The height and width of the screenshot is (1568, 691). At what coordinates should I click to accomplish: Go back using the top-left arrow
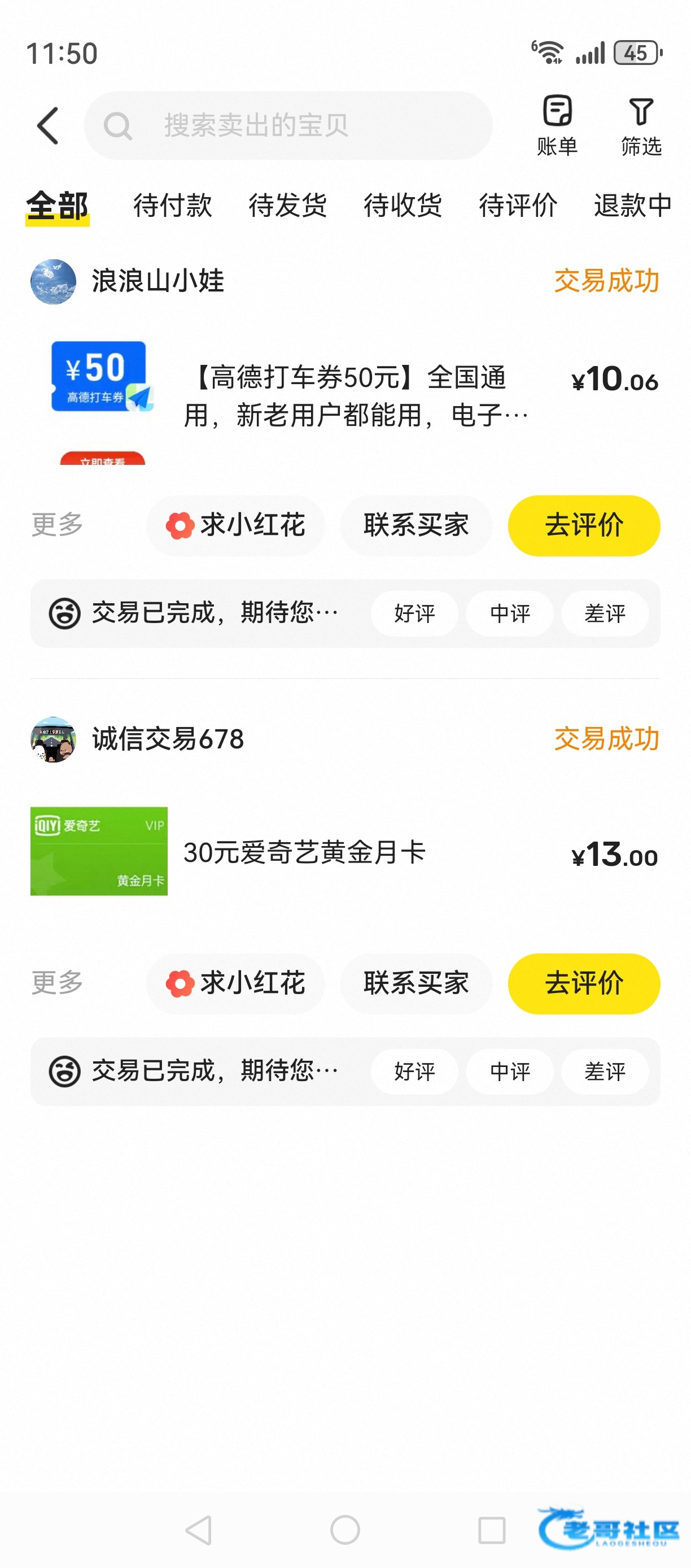[x=47, y=126]
